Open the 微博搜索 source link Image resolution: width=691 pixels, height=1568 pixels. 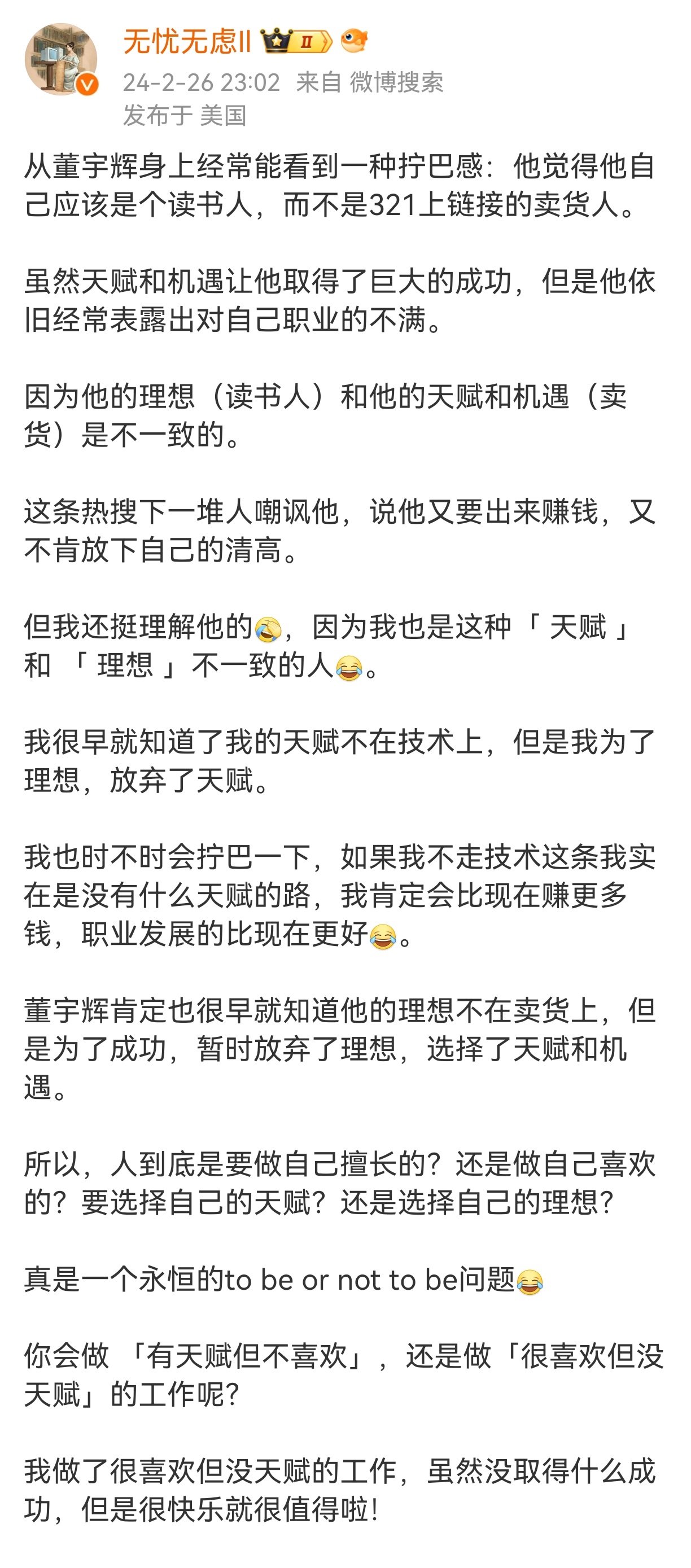click(x=396, y=82)
